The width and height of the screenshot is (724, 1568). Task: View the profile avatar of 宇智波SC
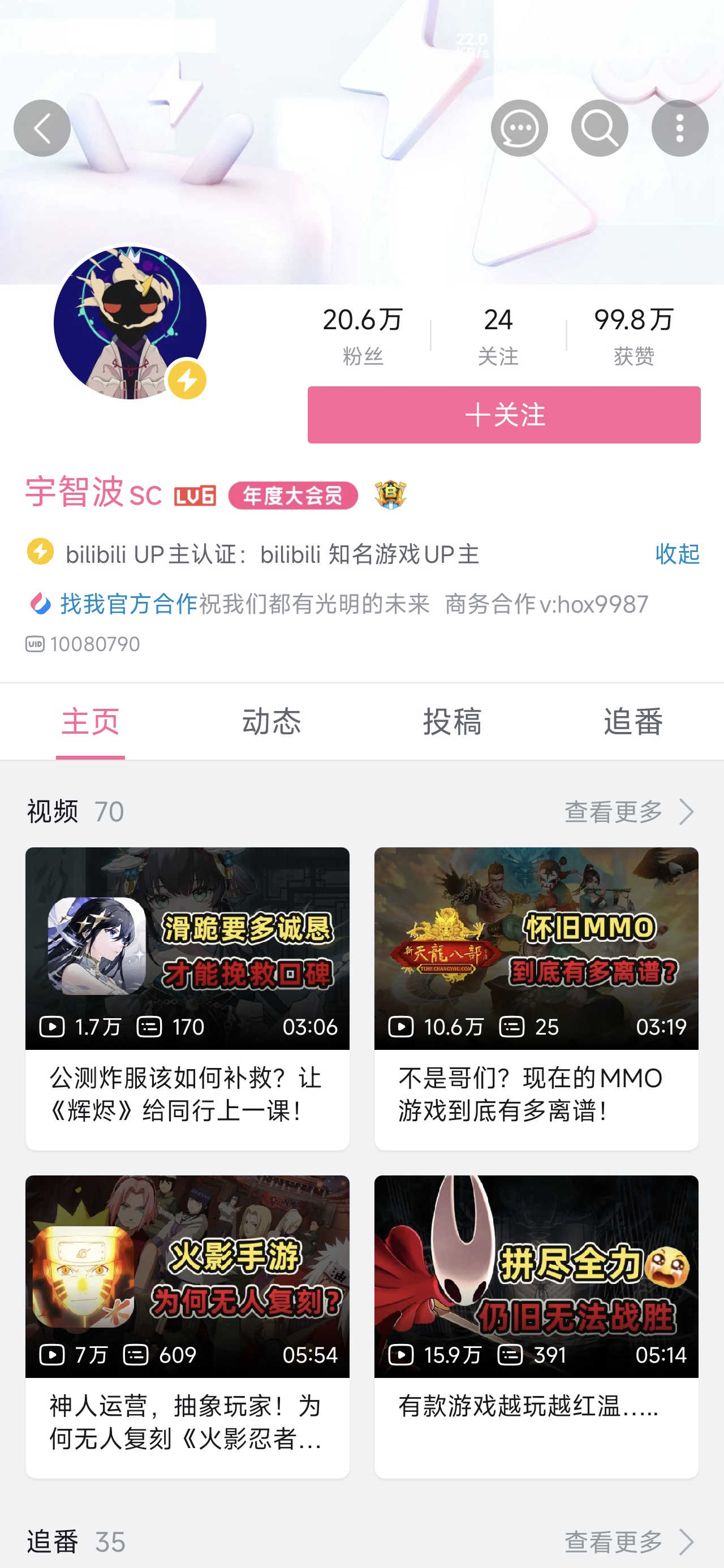tap(130, 322)
